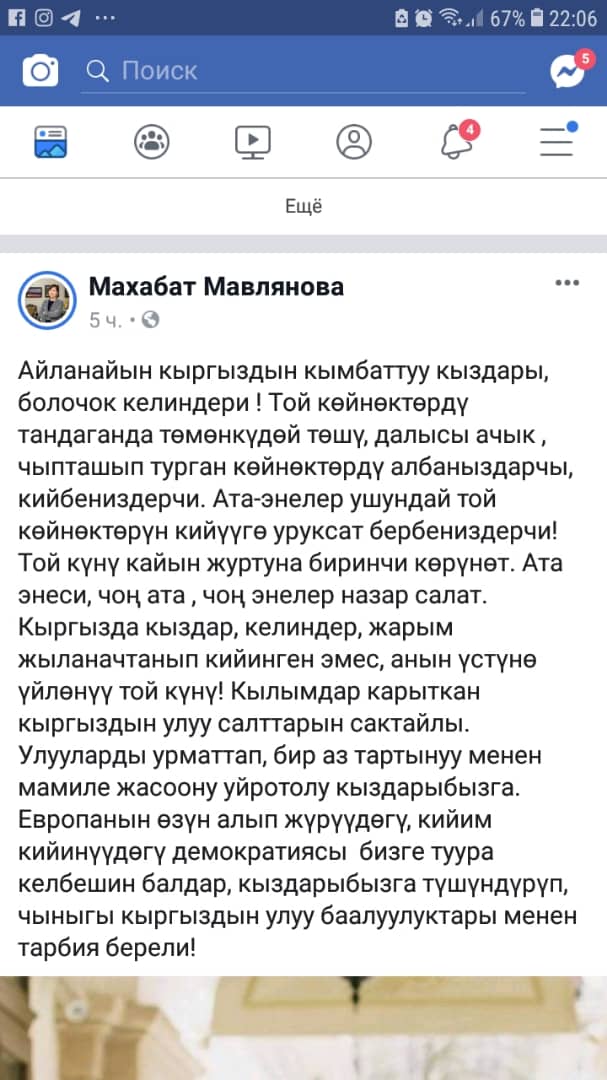Open the post options three-dot menu

(567, 284)
